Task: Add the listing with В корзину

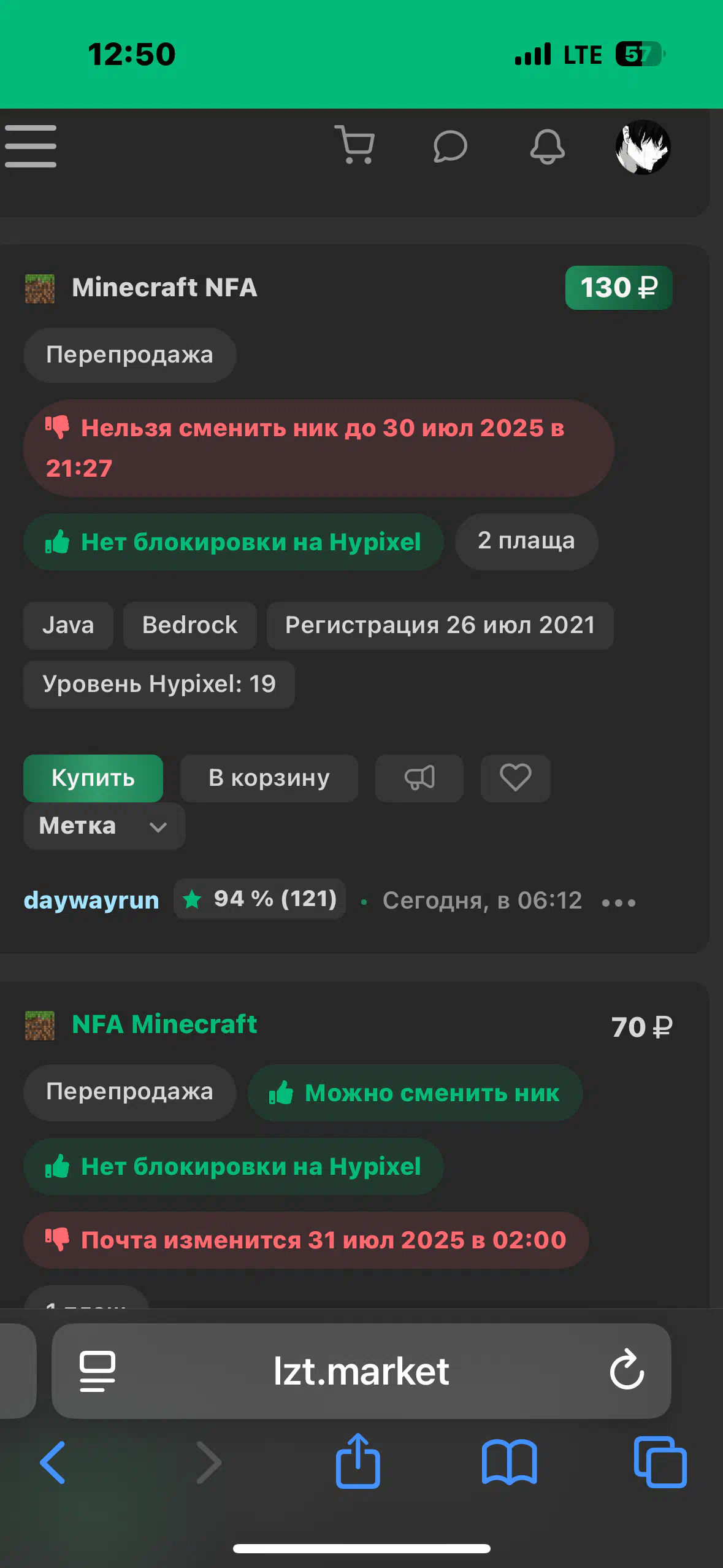Action: [269, 778]
